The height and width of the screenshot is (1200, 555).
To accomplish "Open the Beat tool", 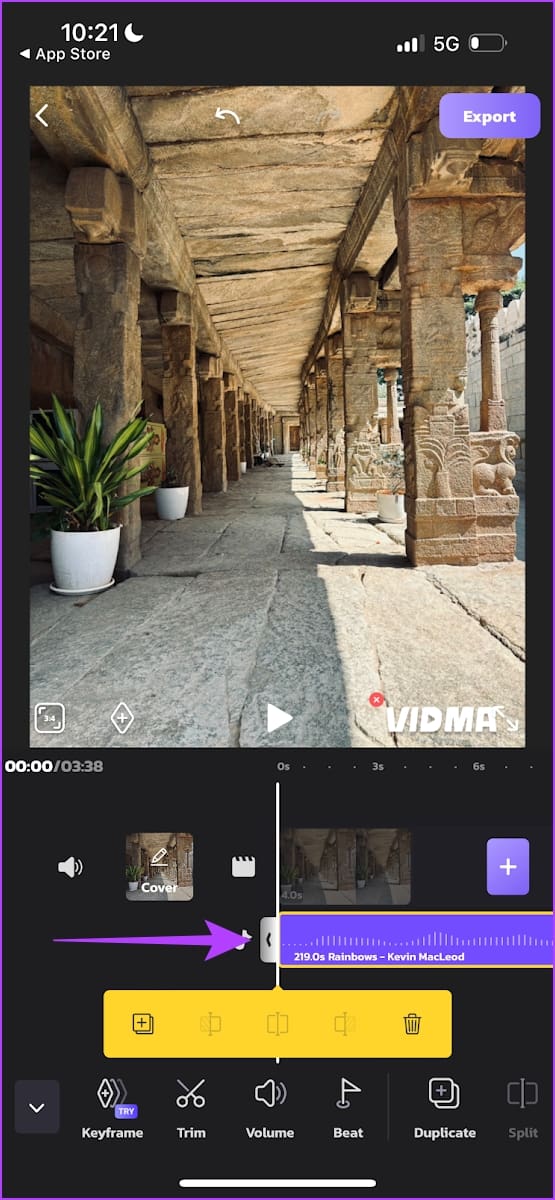I will pos(348,1108).
